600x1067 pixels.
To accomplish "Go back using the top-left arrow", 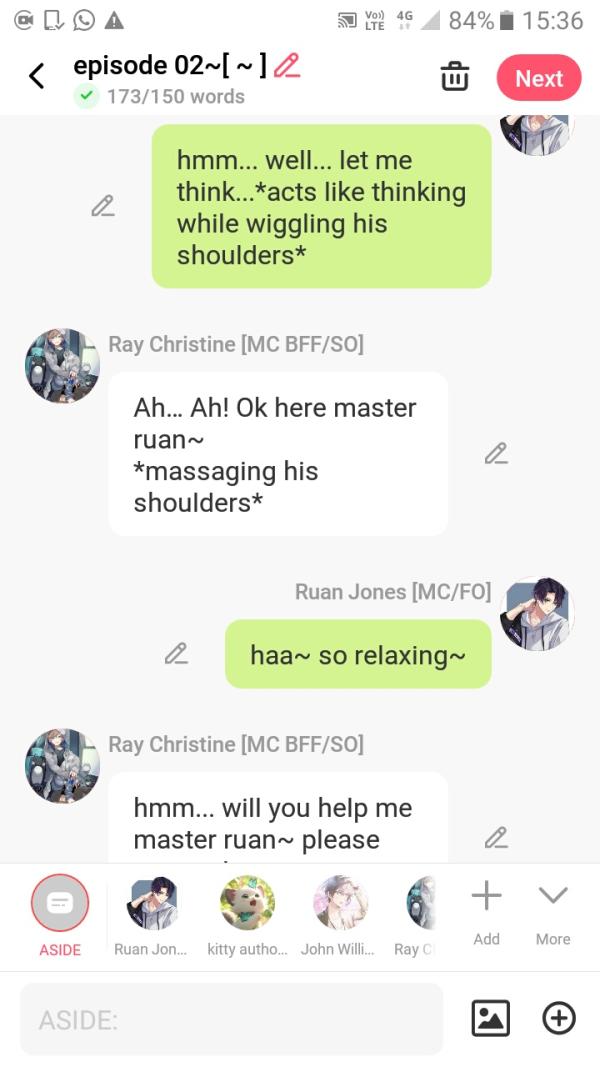I will [x=37, y=76].
